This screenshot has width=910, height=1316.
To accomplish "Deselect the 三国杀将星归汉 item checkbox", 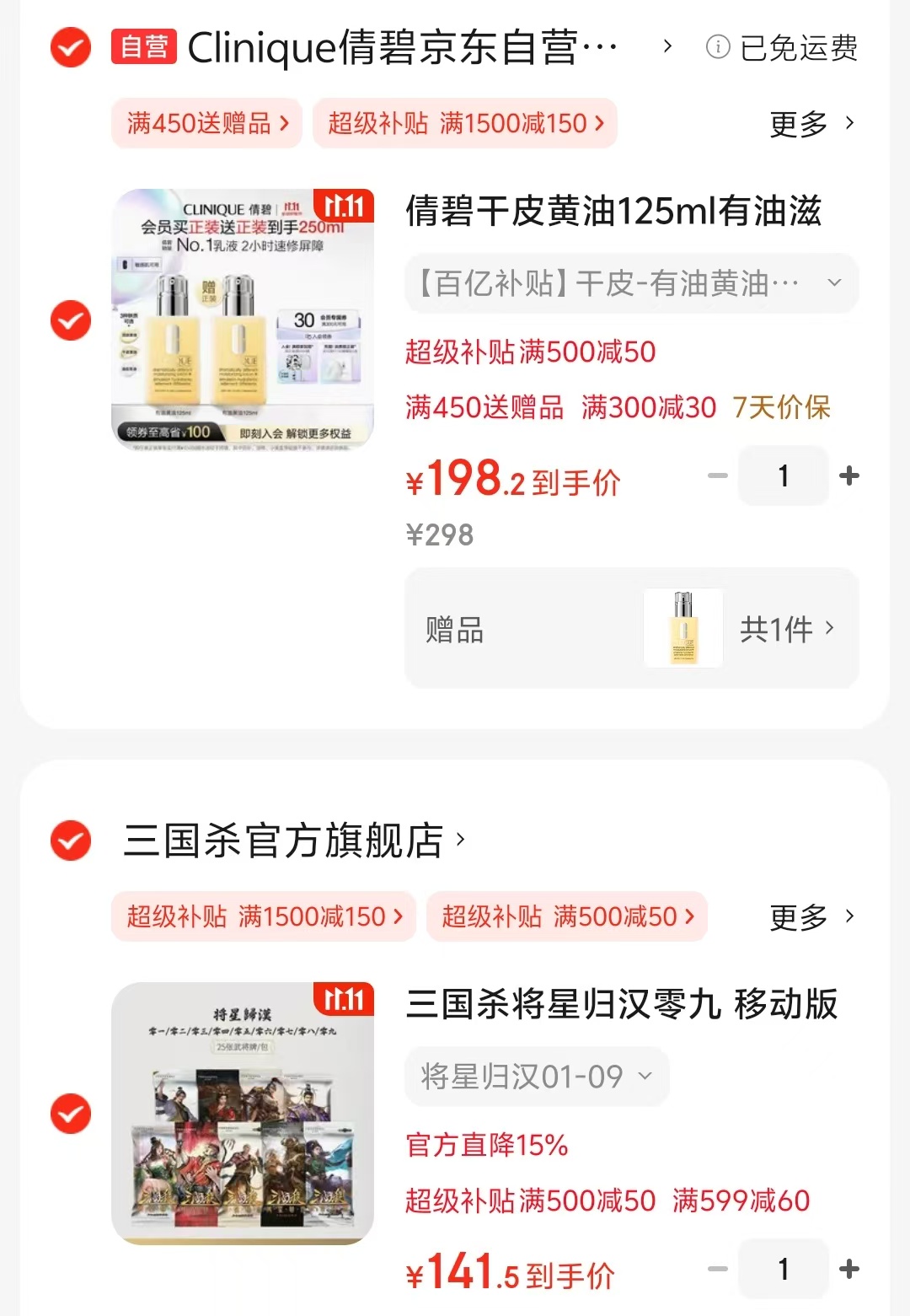I will point(71,1114).
